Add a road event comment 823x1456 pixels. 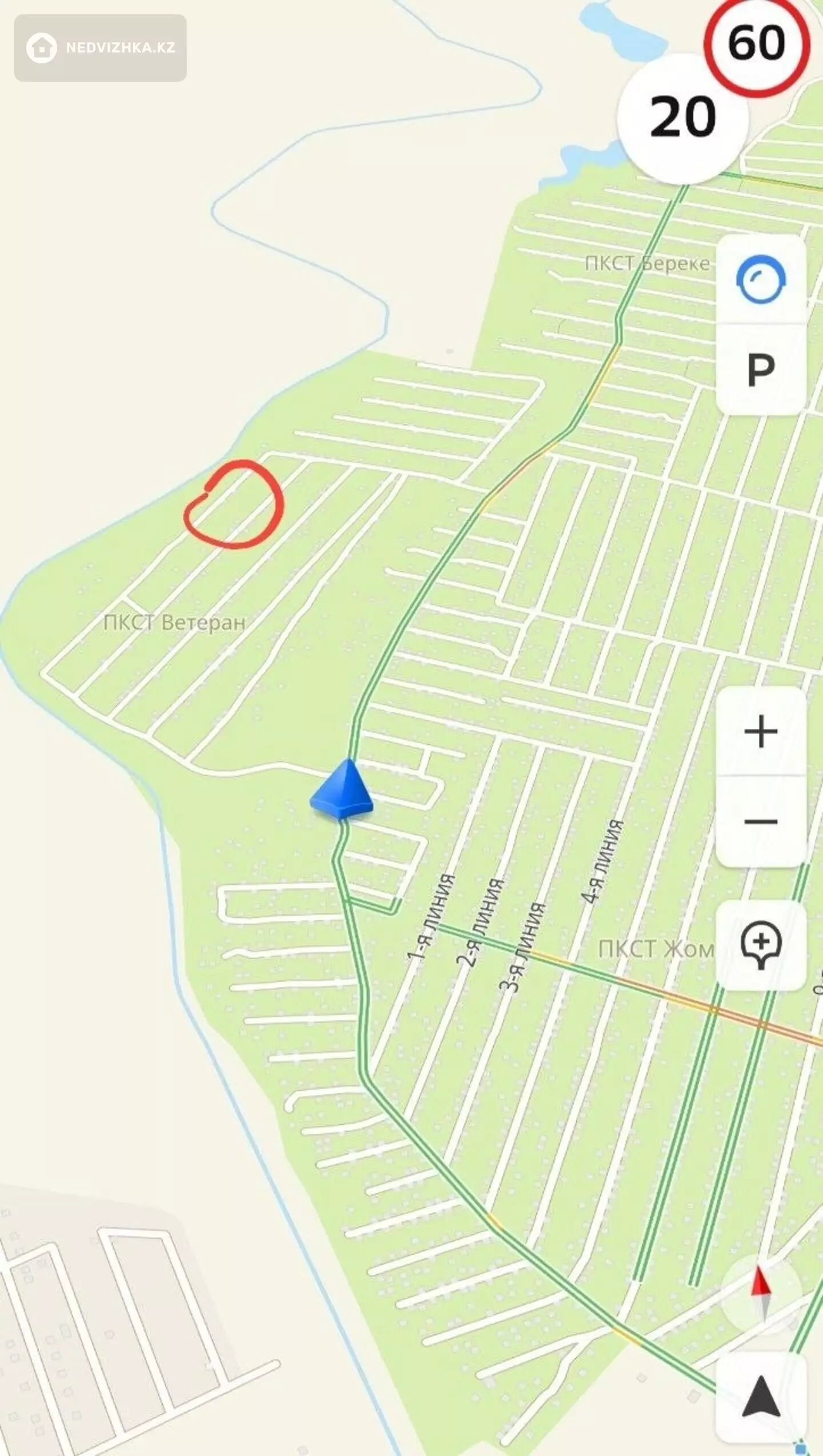tap(761, 944)
